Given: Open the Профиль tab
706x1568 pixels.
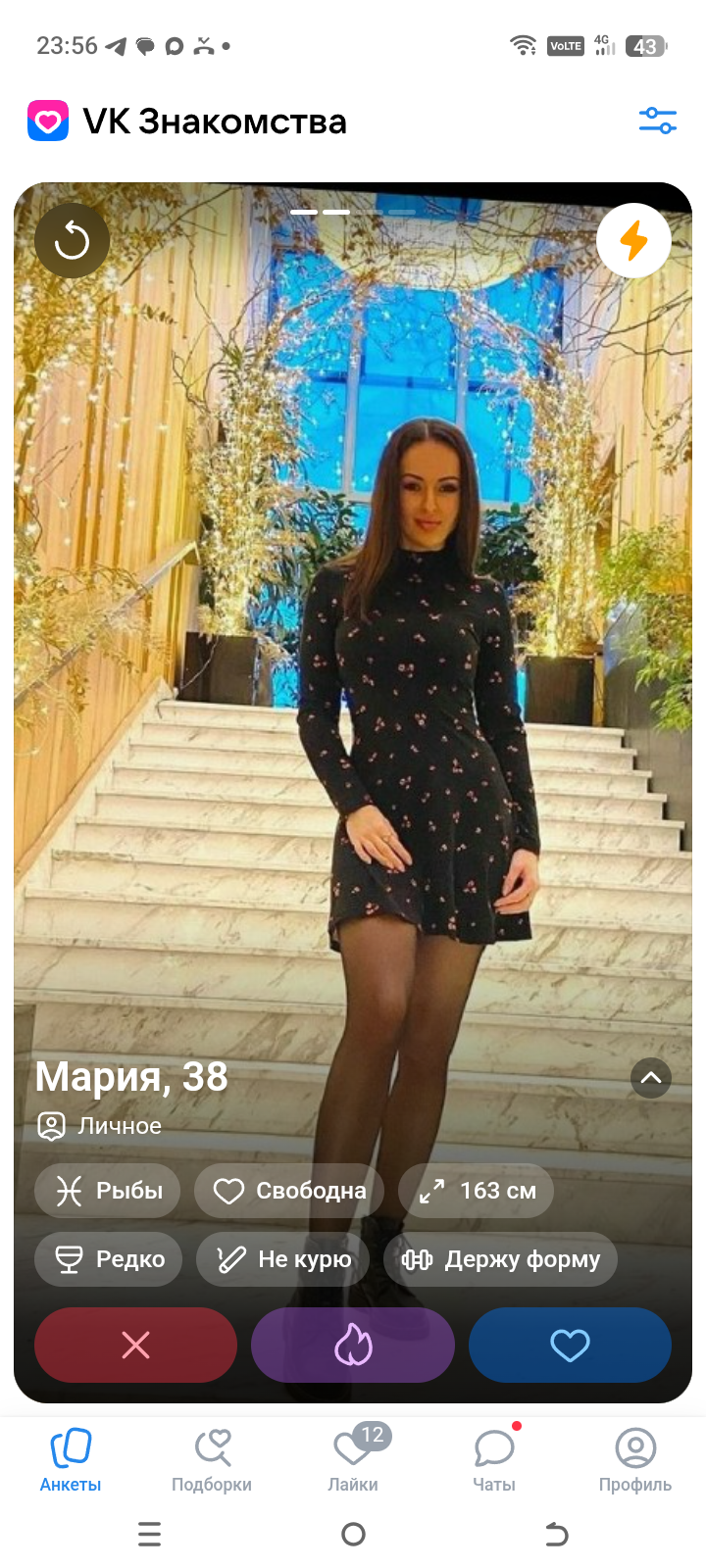Looking at the screenshot, I should pyautogui.click(x=635, y=1458).
